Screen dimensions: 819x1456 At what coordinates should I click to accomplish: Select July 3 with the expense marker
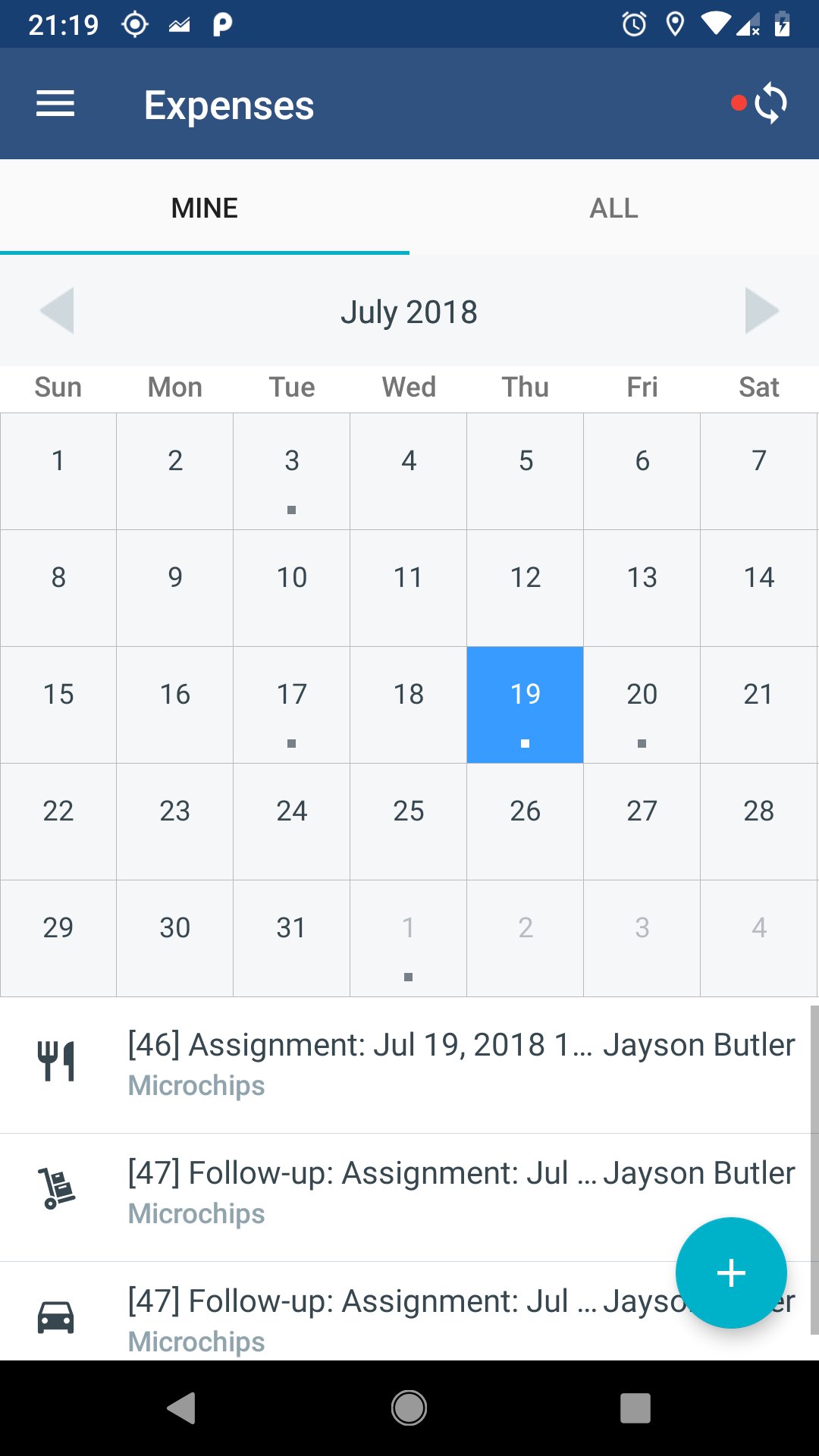pyautogui.click(x=291, y=470)
